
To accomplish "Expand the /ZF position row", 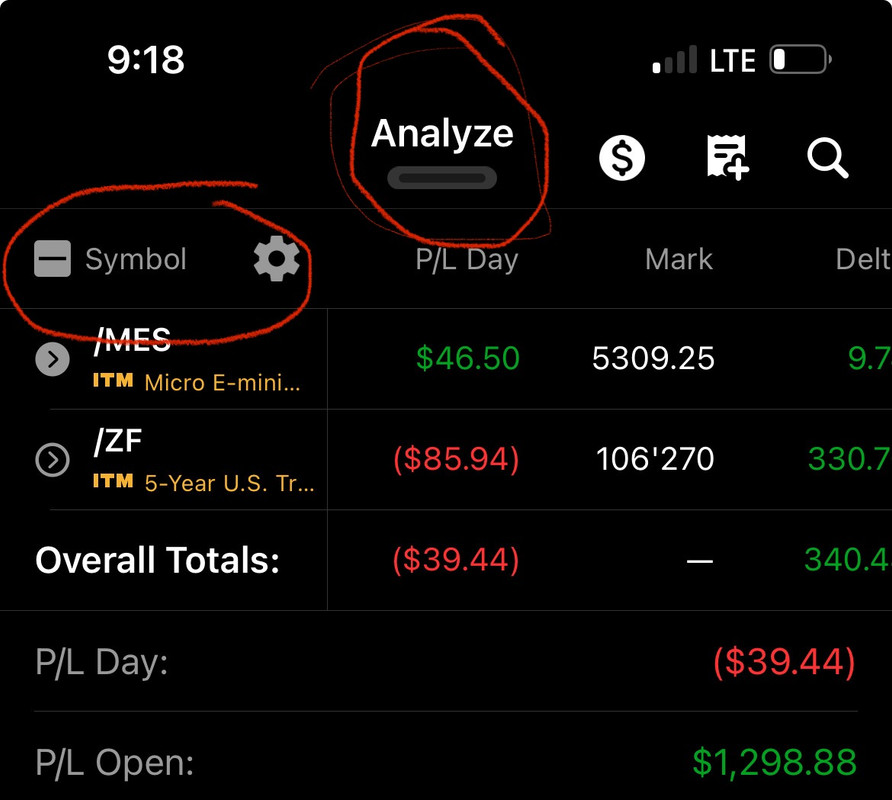I will tap(53, 459).
